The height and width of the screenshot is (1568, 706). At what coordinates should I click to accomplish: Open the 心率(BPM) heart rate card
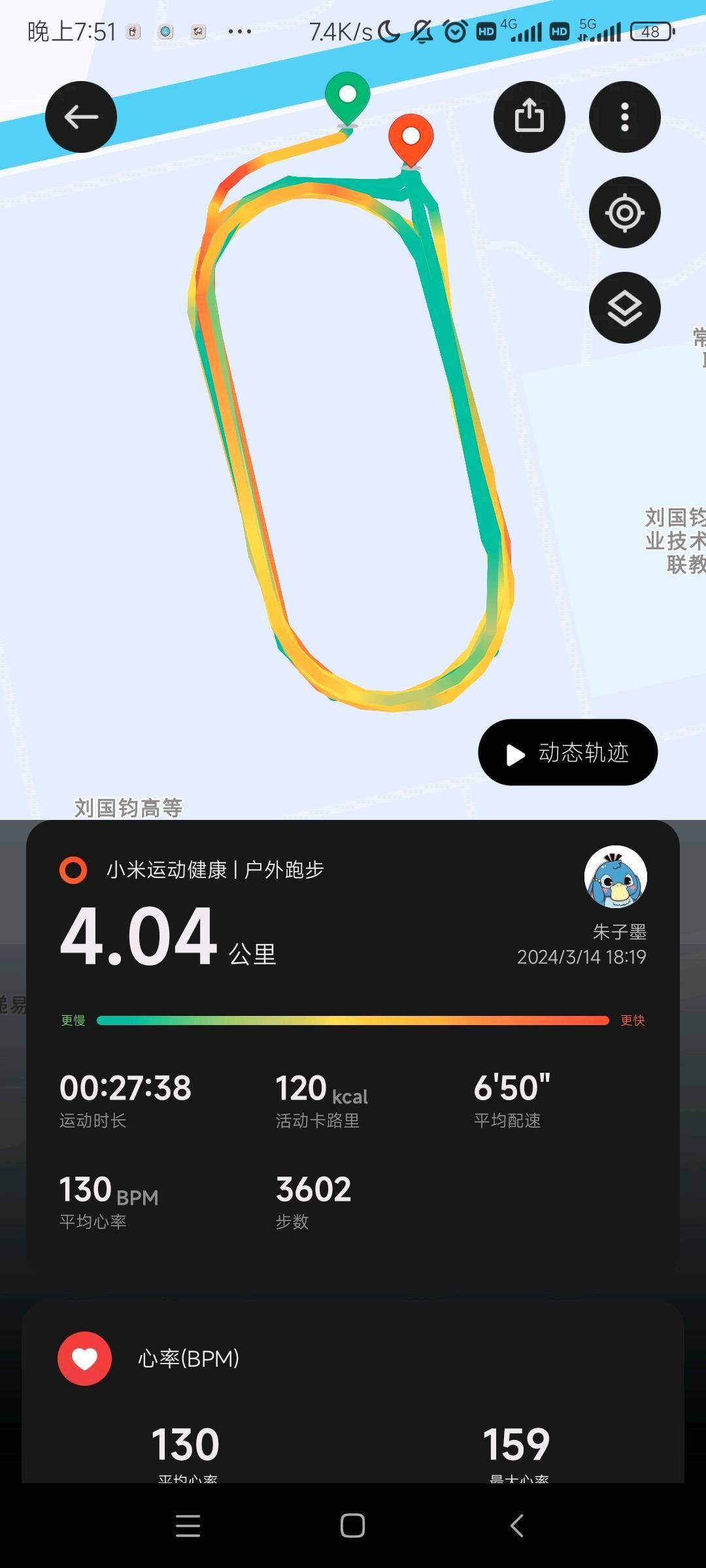pos(188,1359)
